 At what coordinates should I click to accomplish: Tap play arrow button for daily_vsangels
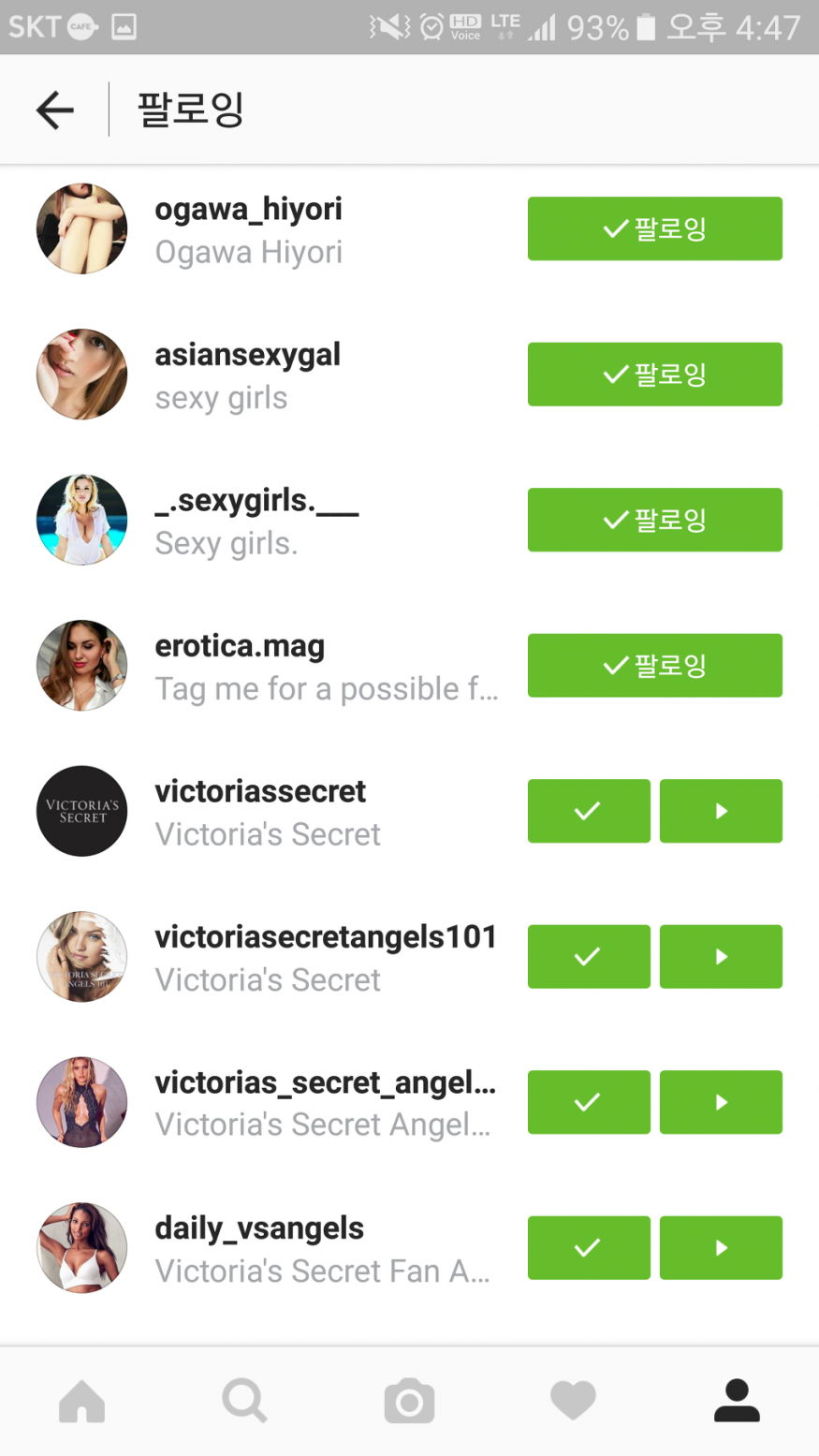[721, 1247]
